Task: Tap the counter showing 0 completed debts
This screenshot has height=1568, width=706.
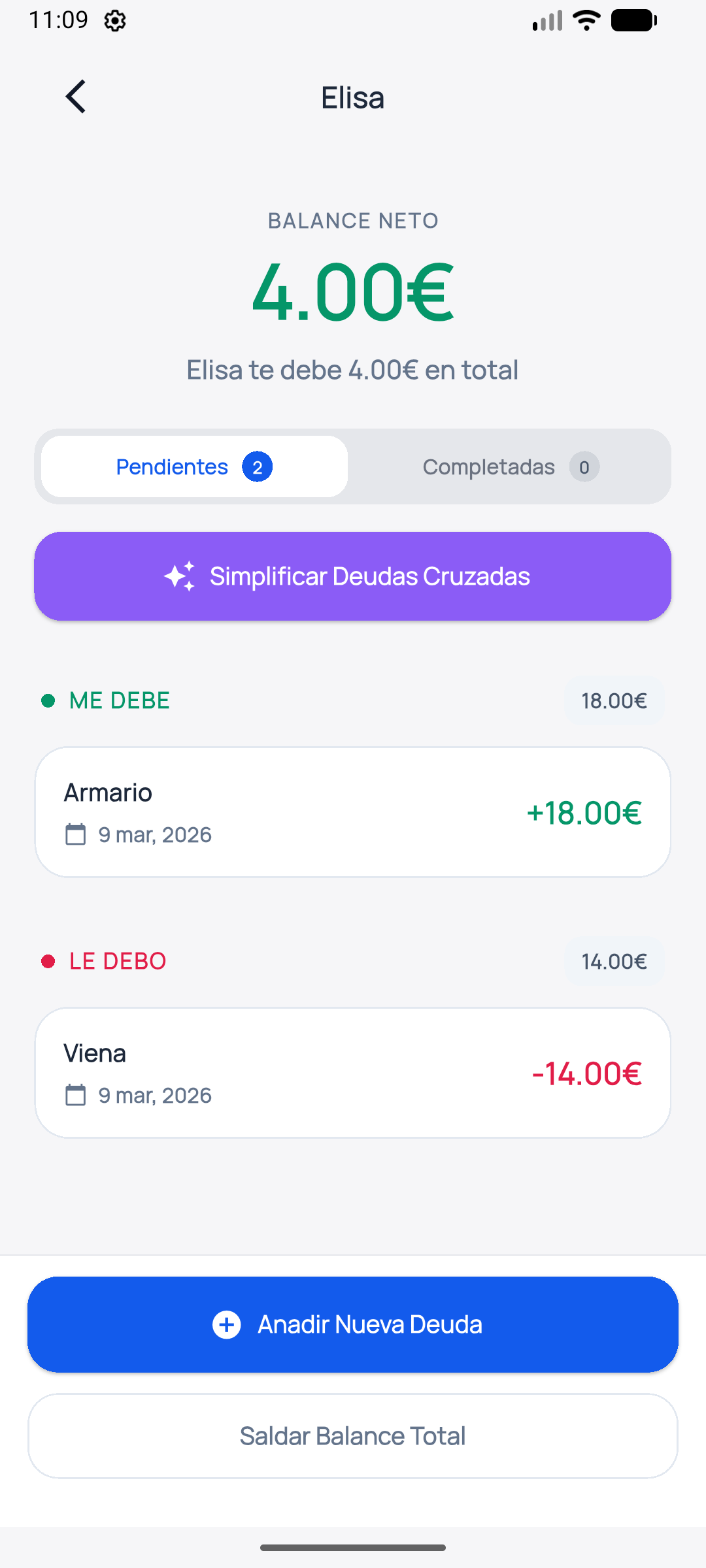Action: tap(584, 466)
